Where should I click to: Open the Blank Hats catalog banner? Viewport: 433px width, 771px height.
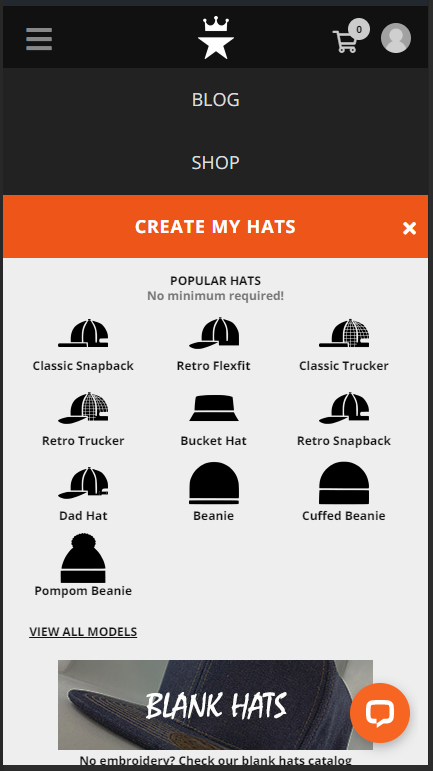(216, 705)
